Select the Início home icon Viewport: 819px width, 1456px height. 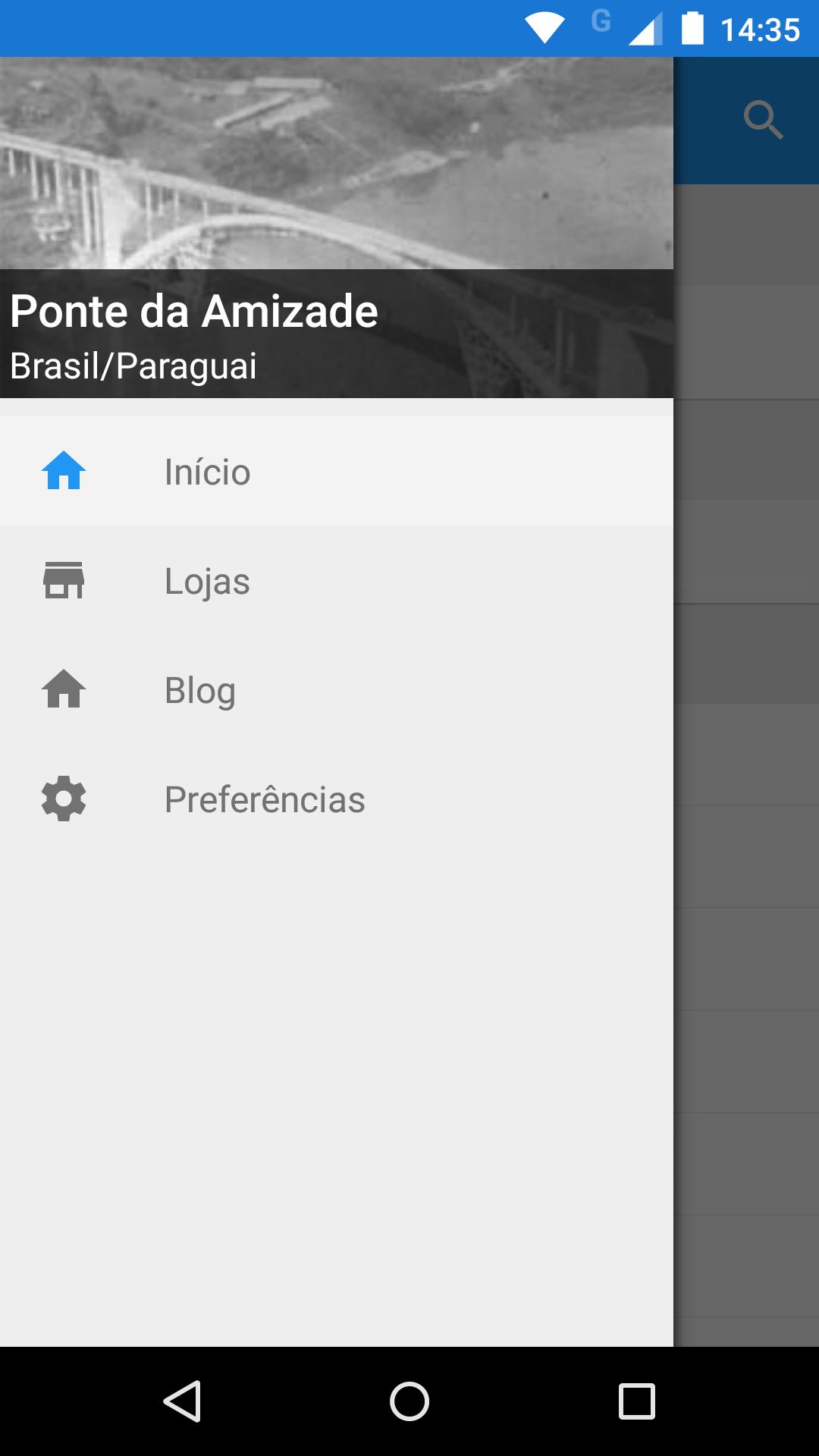(64, 471)
